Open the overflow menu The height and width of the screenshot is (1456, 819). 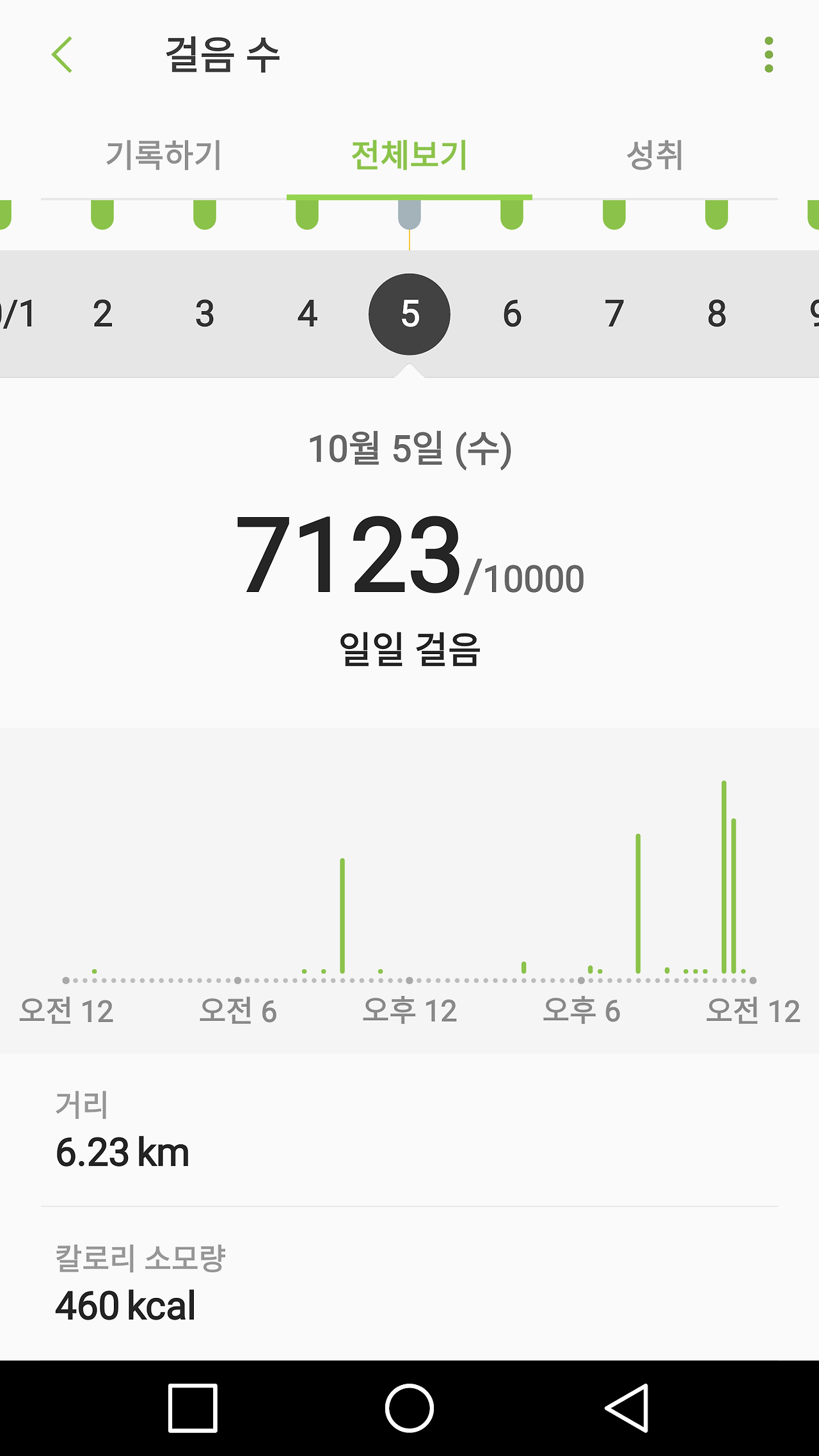click(768, 55)
